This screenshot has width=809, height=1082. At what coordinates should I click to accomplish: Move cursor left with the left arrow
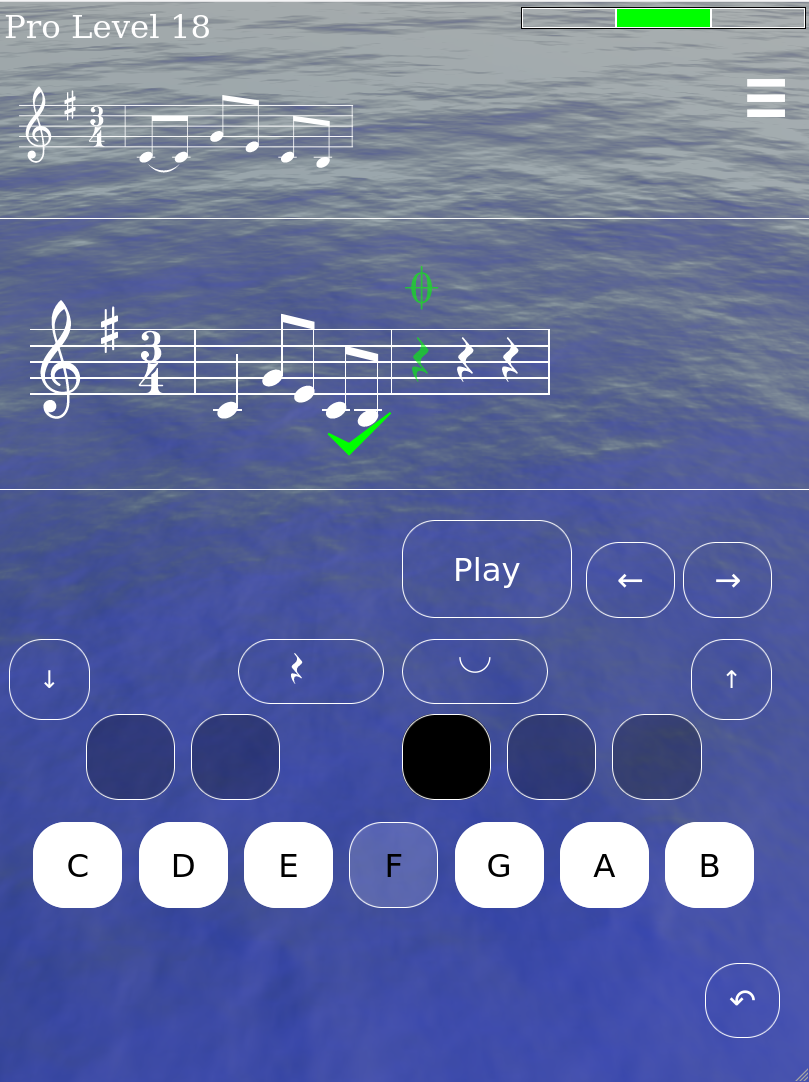630,580
